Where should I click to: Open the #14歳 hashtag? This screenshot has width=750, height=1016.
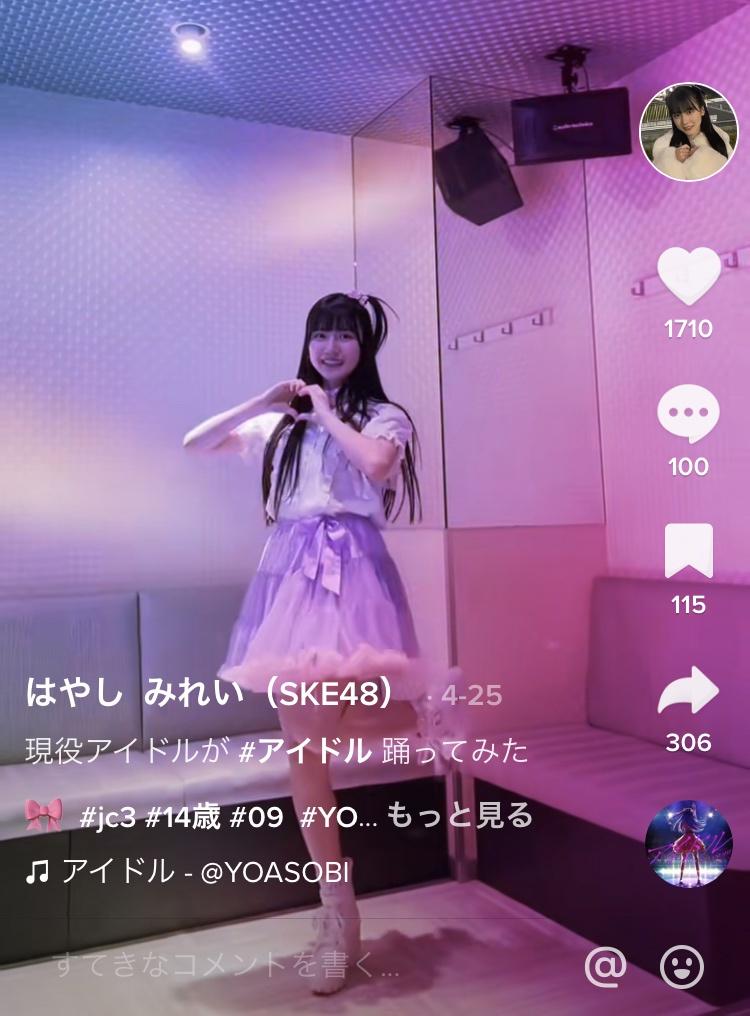point(183,817)
